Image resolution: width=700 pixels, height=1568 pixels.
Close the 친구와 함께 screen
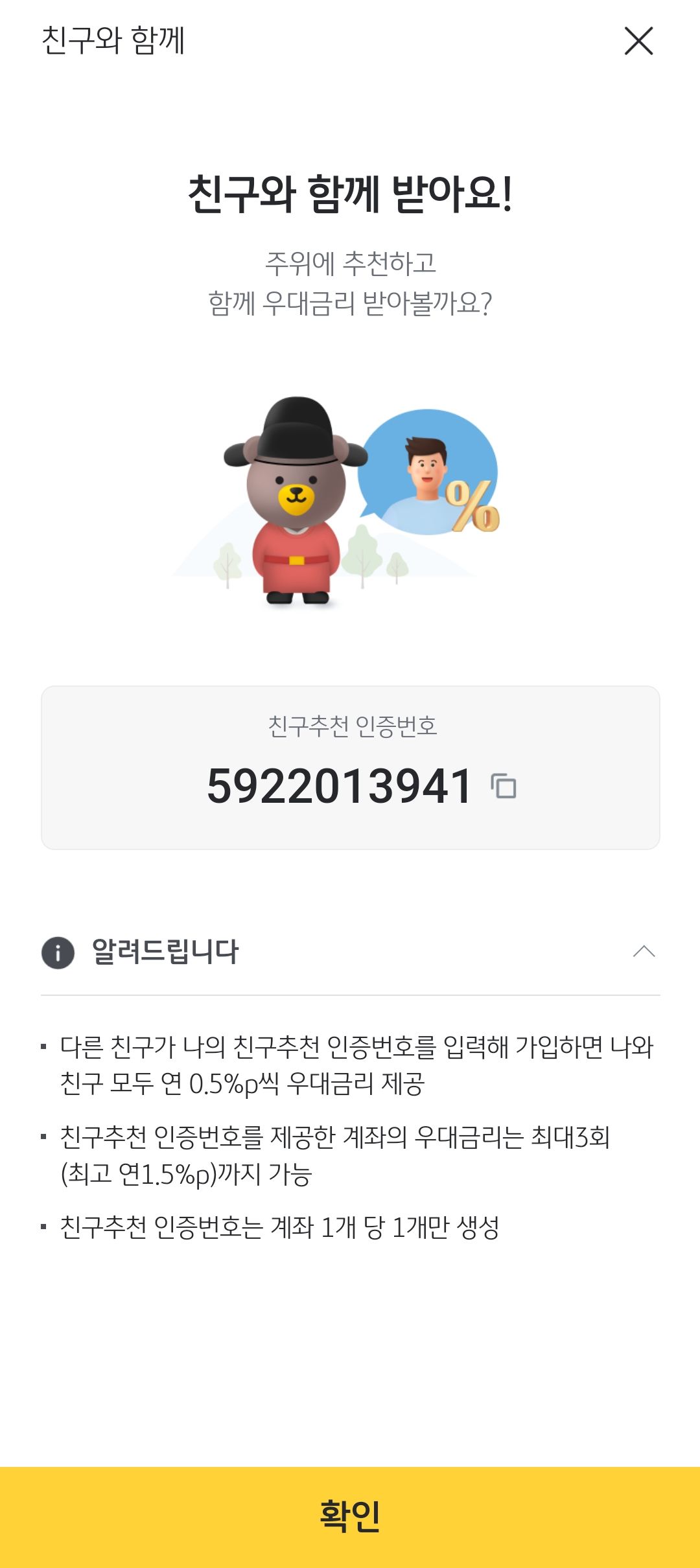(638, 41)
